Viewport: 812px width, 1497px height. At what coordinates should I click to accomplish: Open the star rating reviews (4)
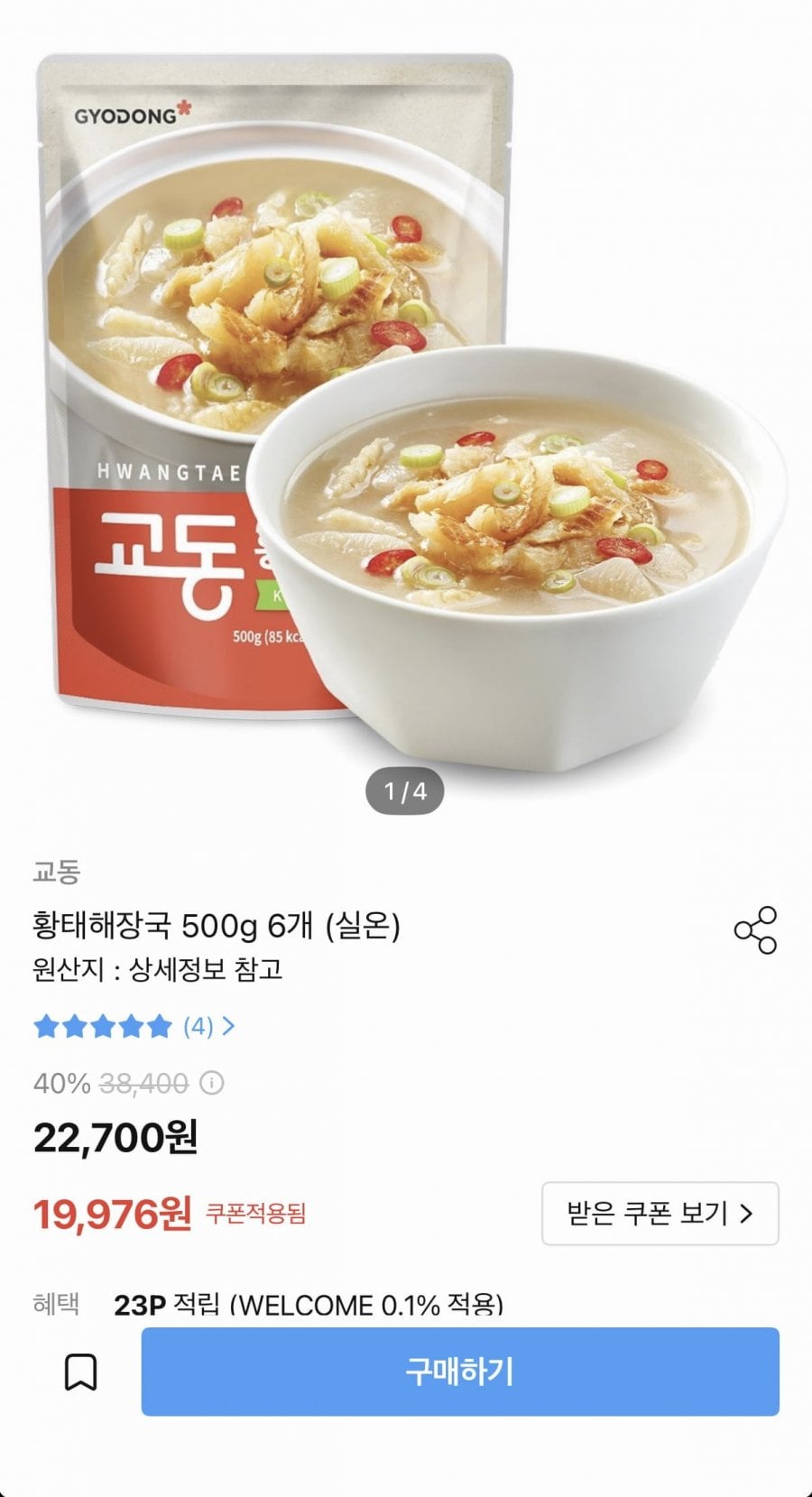click(134, 1026)
